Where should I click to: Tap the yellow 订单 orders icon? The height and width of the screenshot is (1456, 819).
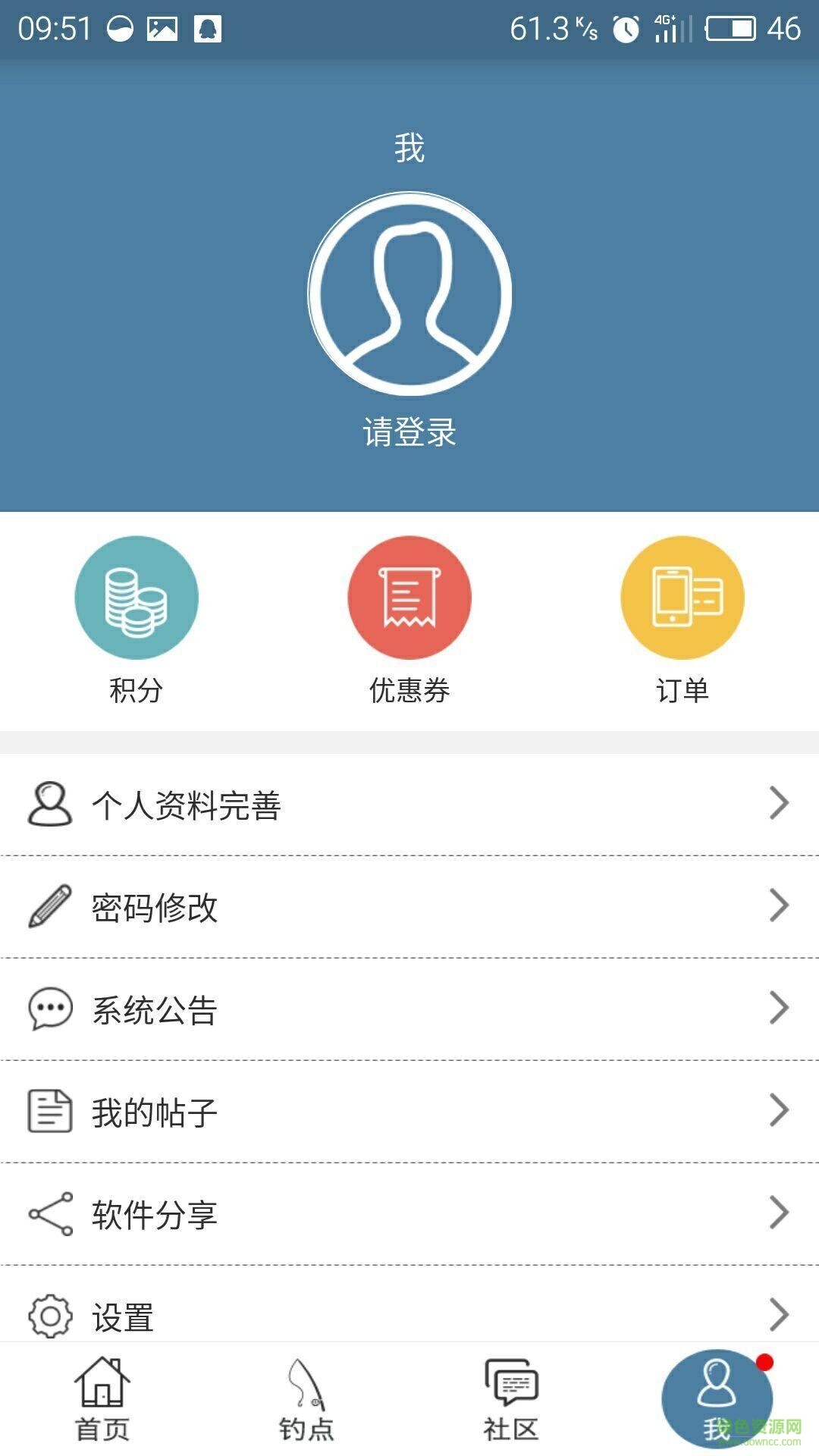click(x=682, y=597)
